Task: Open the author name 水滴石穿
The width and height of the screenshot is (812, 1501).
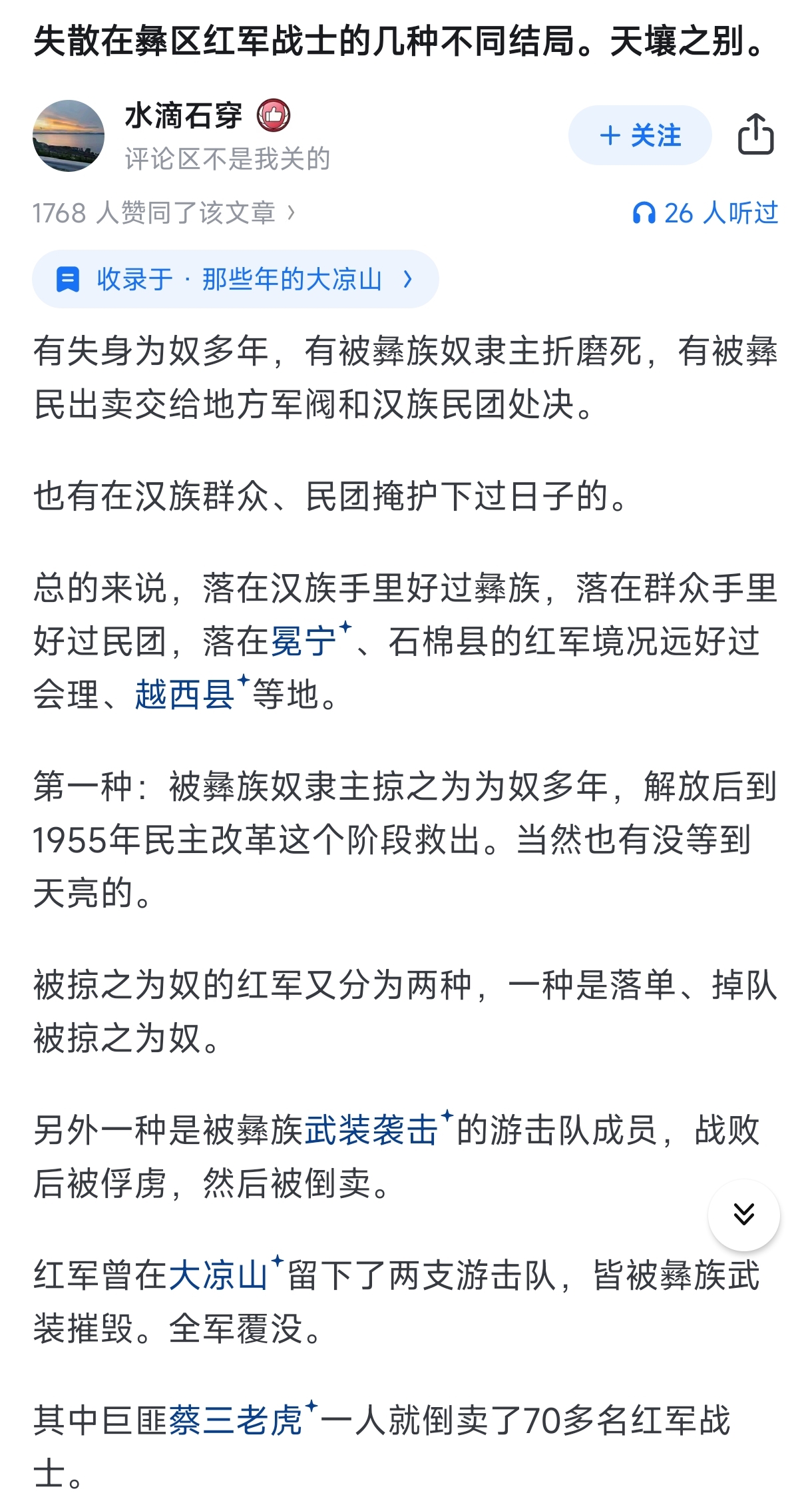Action: tap(184, 116)
